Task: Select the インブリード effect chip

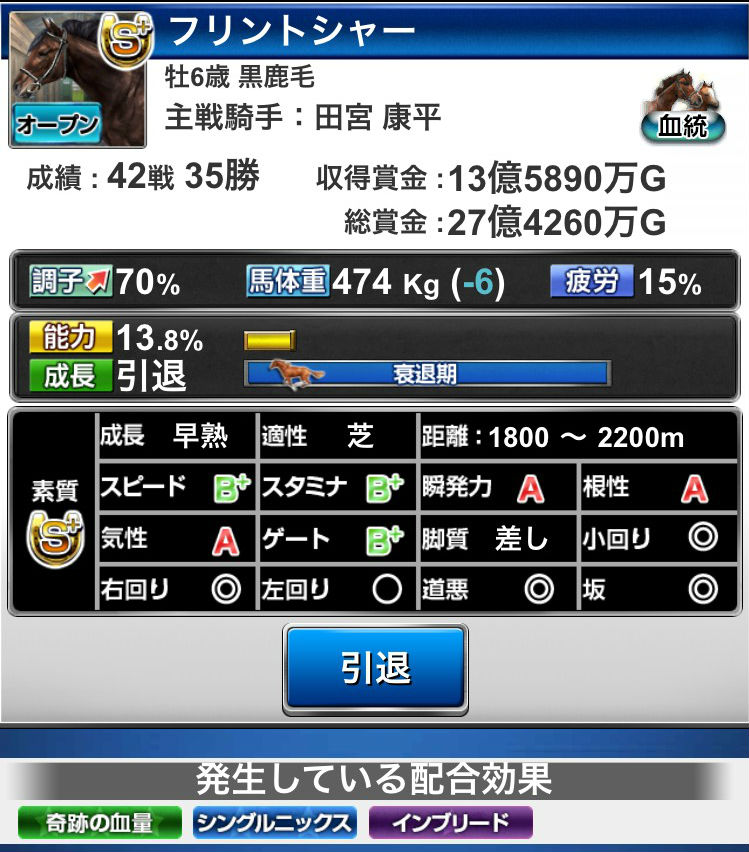Action: coord(450,822)
